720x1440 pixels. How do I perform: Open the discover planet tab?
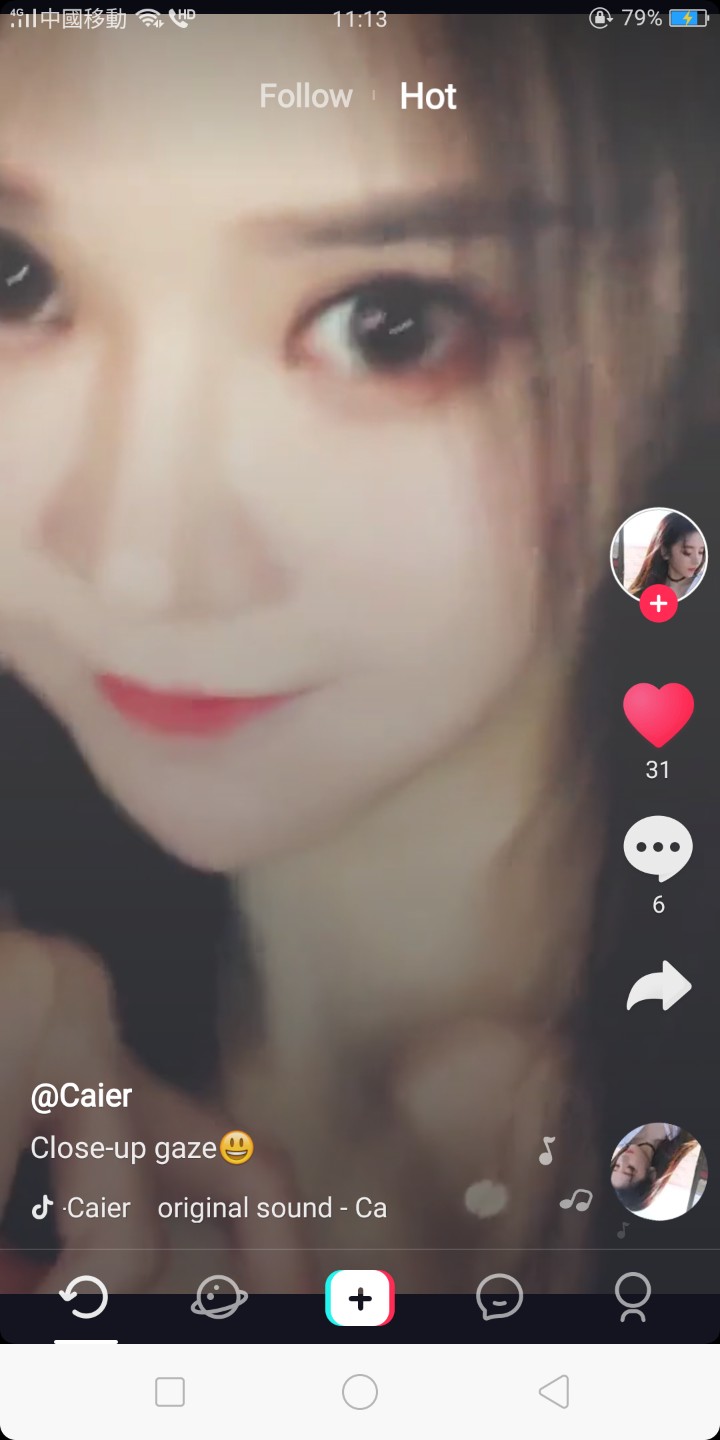click(220, 1298)
